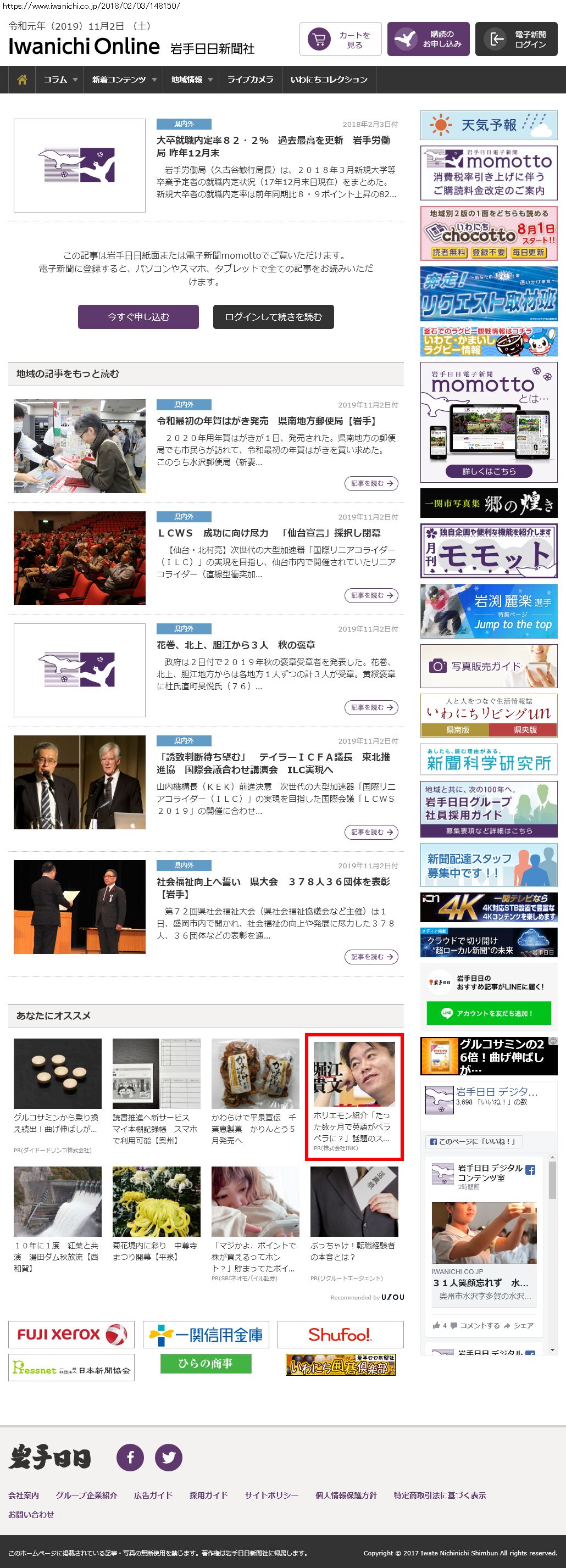Open いわにちコレクション page

click(x=329, y=80)
